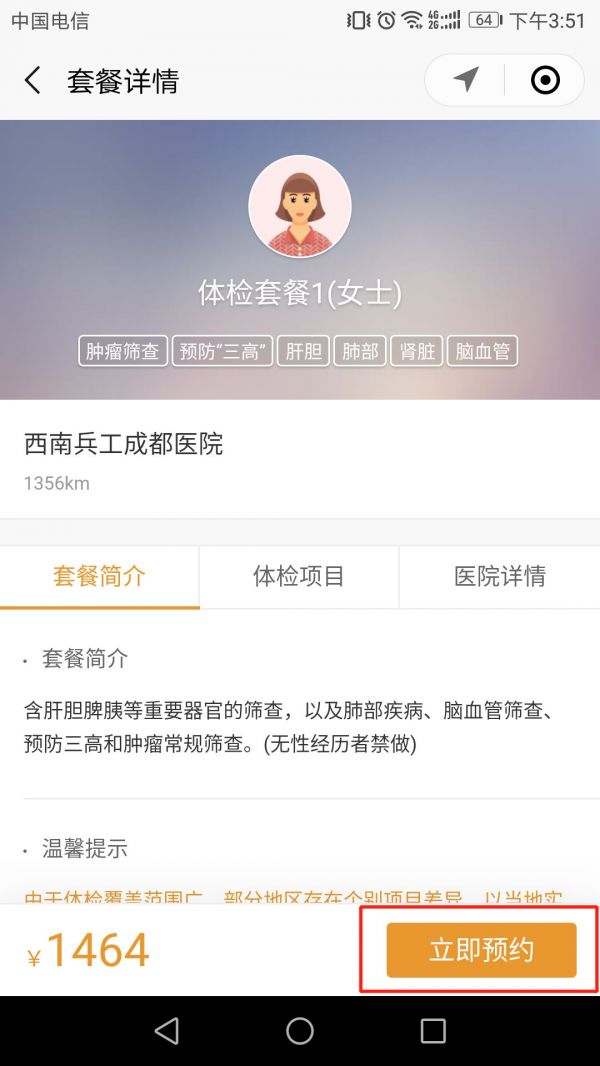Tap 立即预约 to book now

pyautogui.click(x=481, y=950)
